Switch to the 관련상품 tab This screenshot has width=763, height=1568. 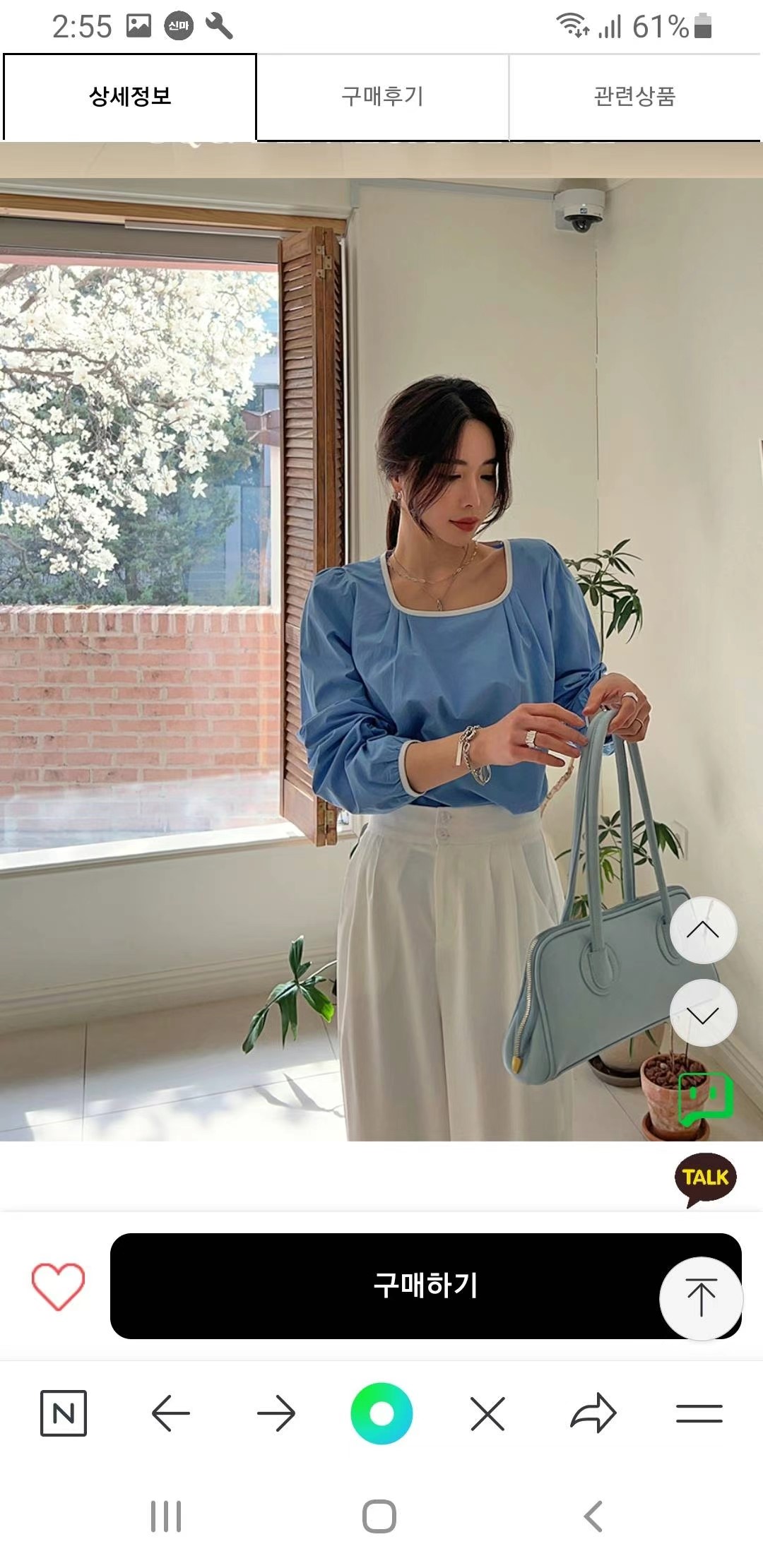(x=634, y=96)
